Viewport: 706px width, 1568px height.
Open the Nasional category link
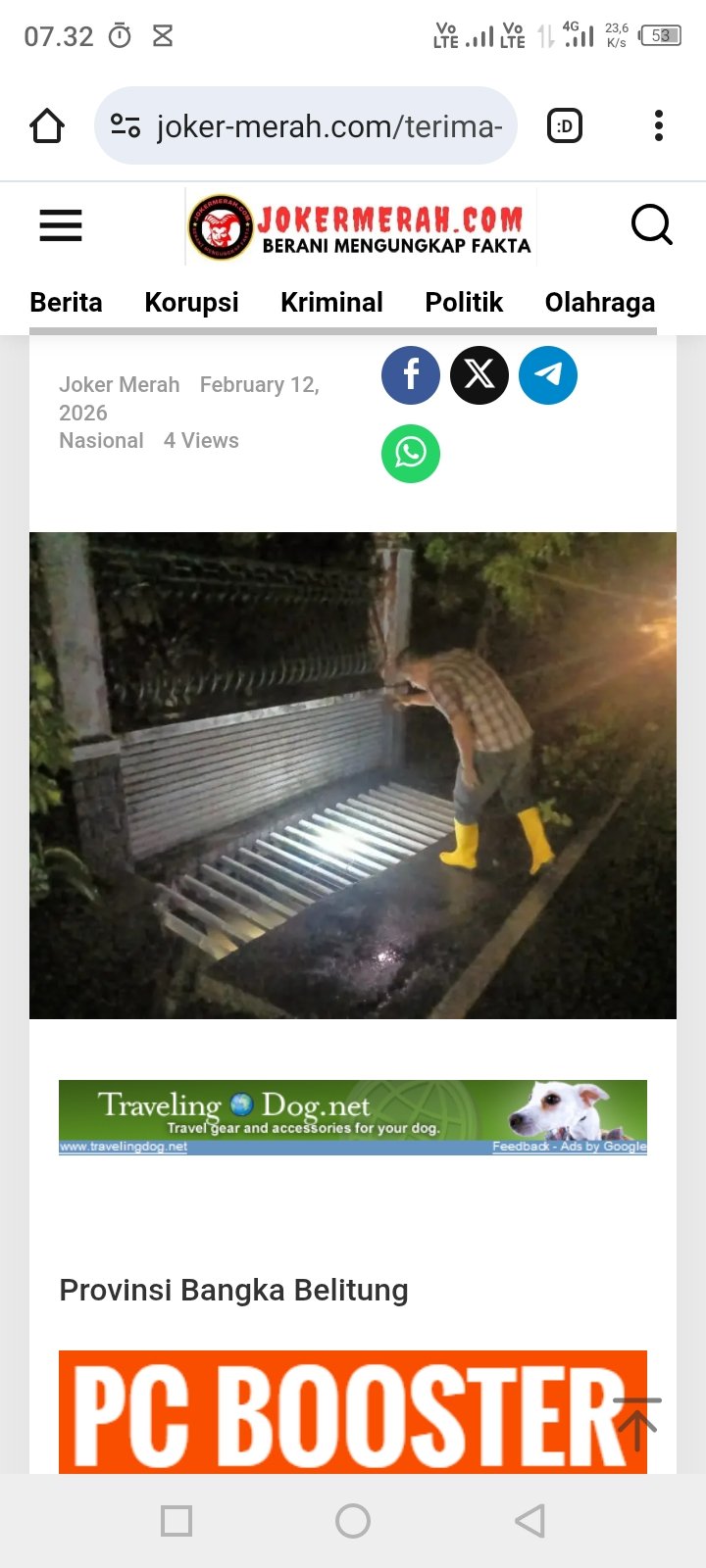click(x=101, y=441)
